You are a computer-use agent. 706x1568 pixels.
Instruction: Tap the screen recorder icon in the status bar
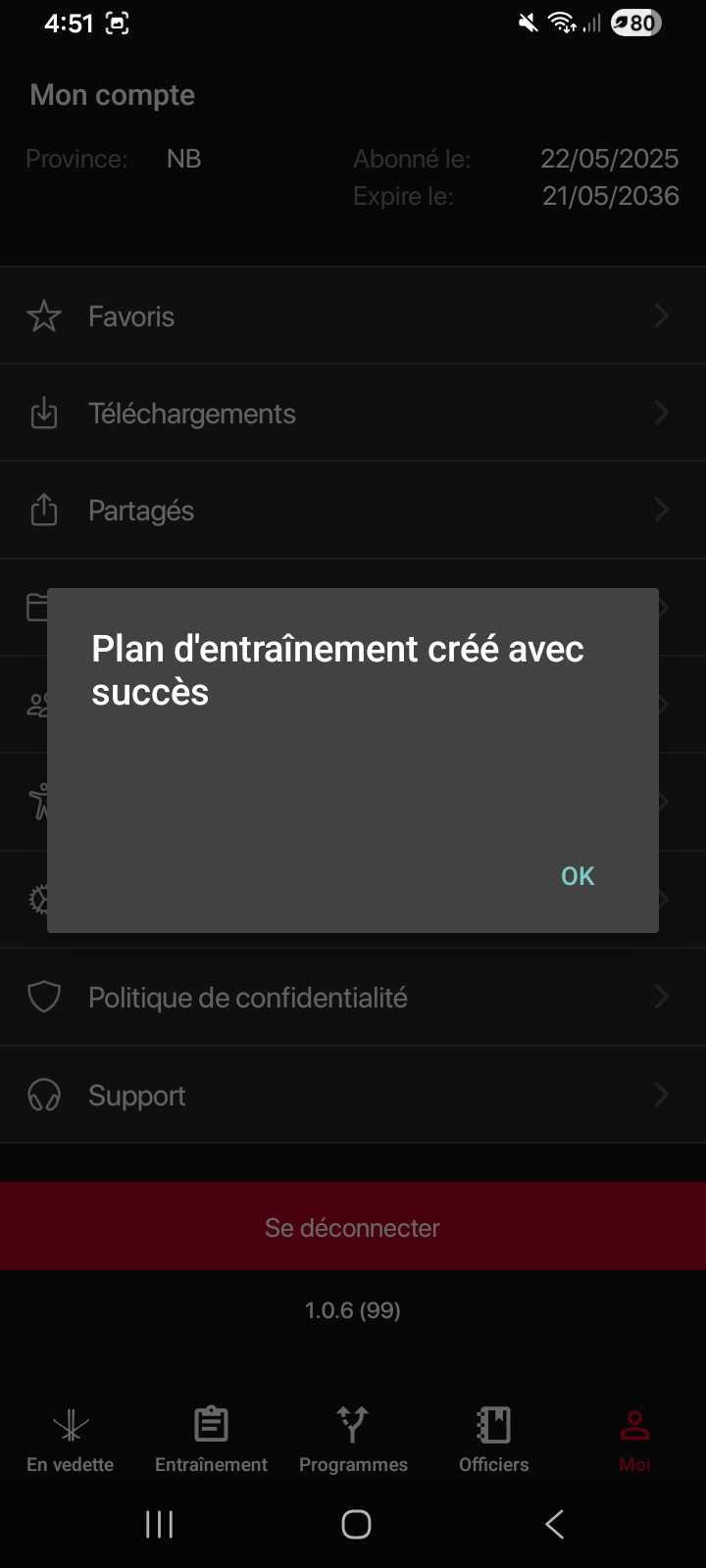coord(120,23)
